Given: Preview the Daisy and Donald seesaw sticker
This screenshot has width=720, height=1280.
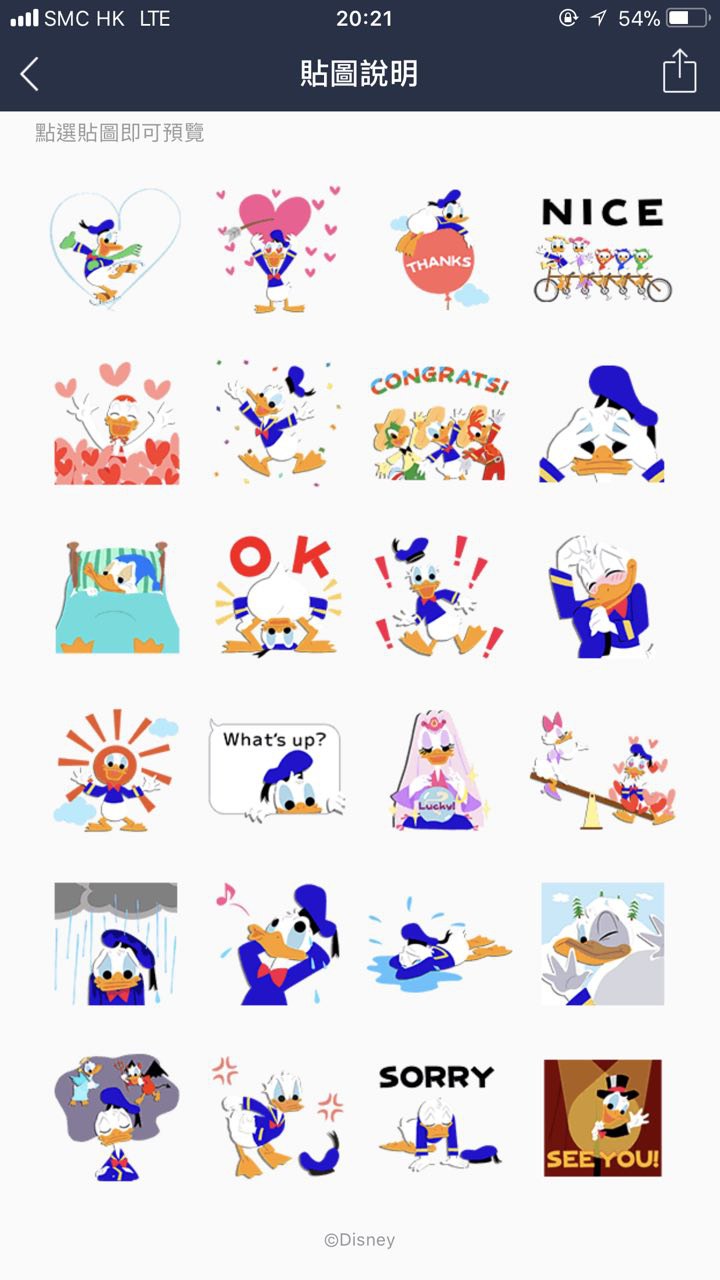Looking at the screenshot, I should pyautogui.click(x=602, y=770).
